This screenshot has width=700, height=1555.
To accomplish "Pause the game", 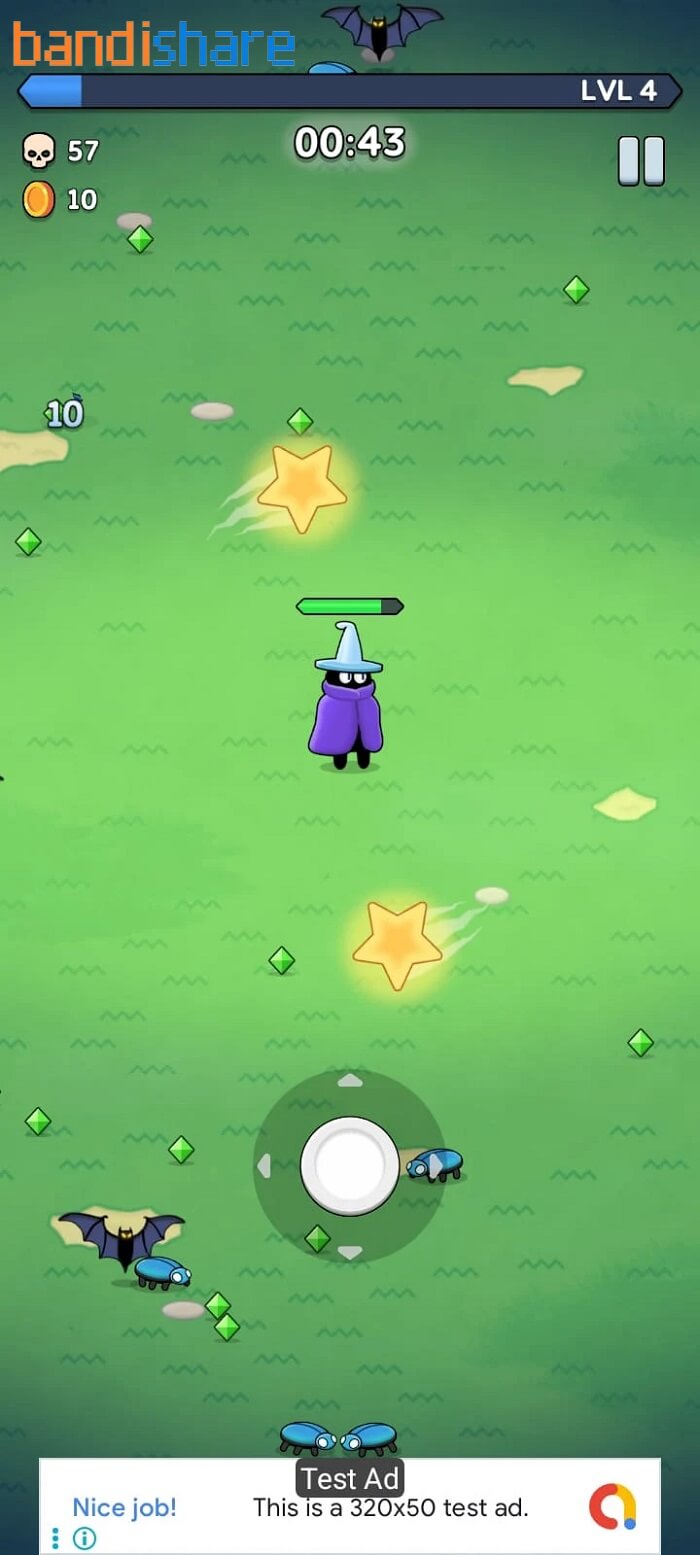I will click(641, 161).
